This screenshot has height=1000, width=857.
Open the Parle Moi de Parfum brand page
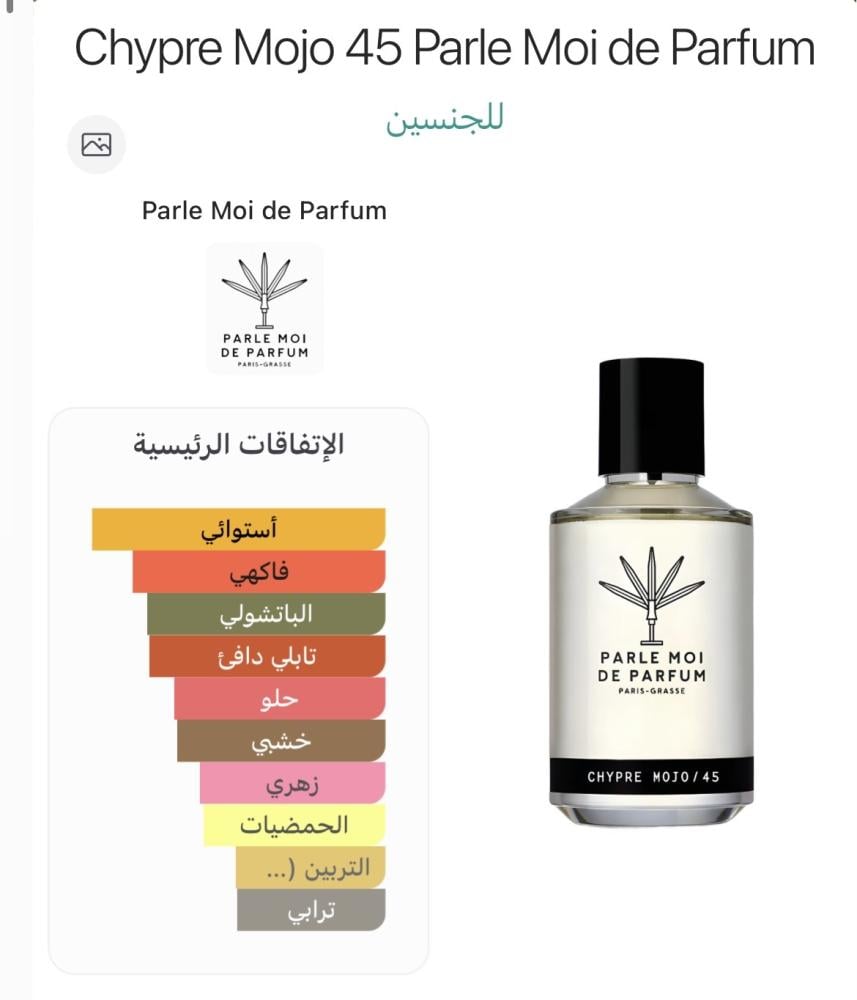tap(264, 307)
